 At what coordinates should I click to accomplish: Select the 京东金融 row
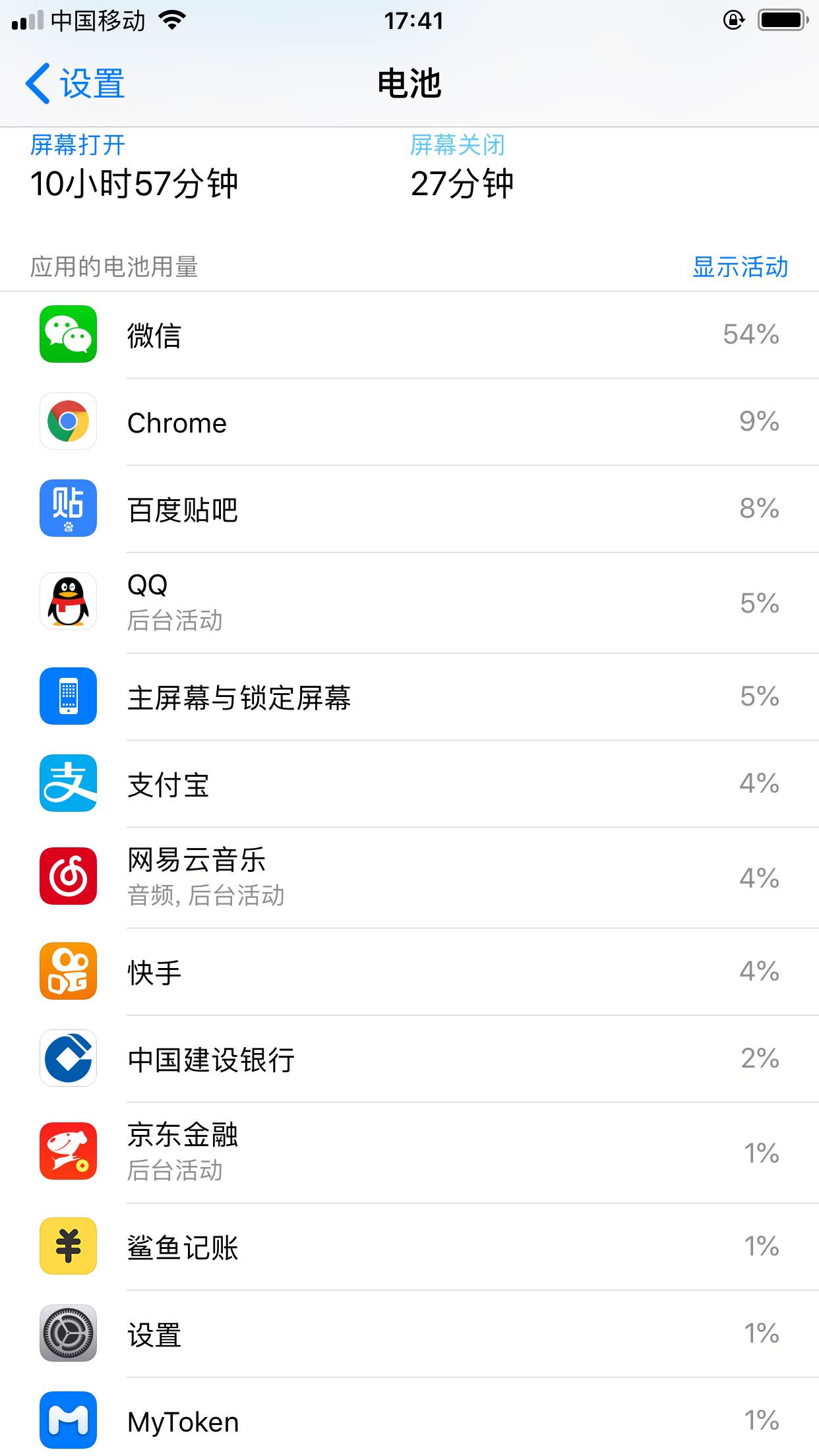click(x=409, y=1152)
